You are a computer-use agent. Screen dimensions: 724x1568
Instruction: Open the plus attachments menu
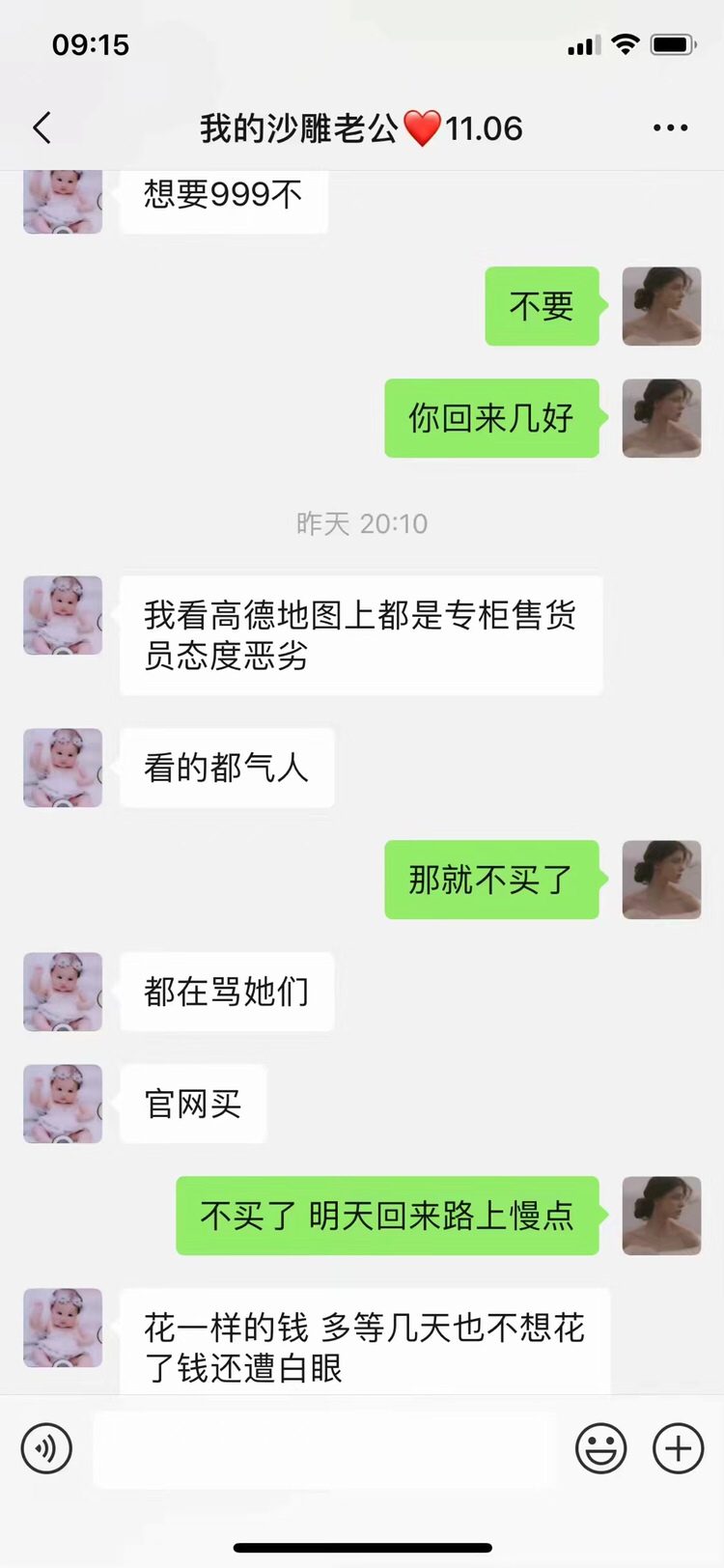pos(678,1448)
